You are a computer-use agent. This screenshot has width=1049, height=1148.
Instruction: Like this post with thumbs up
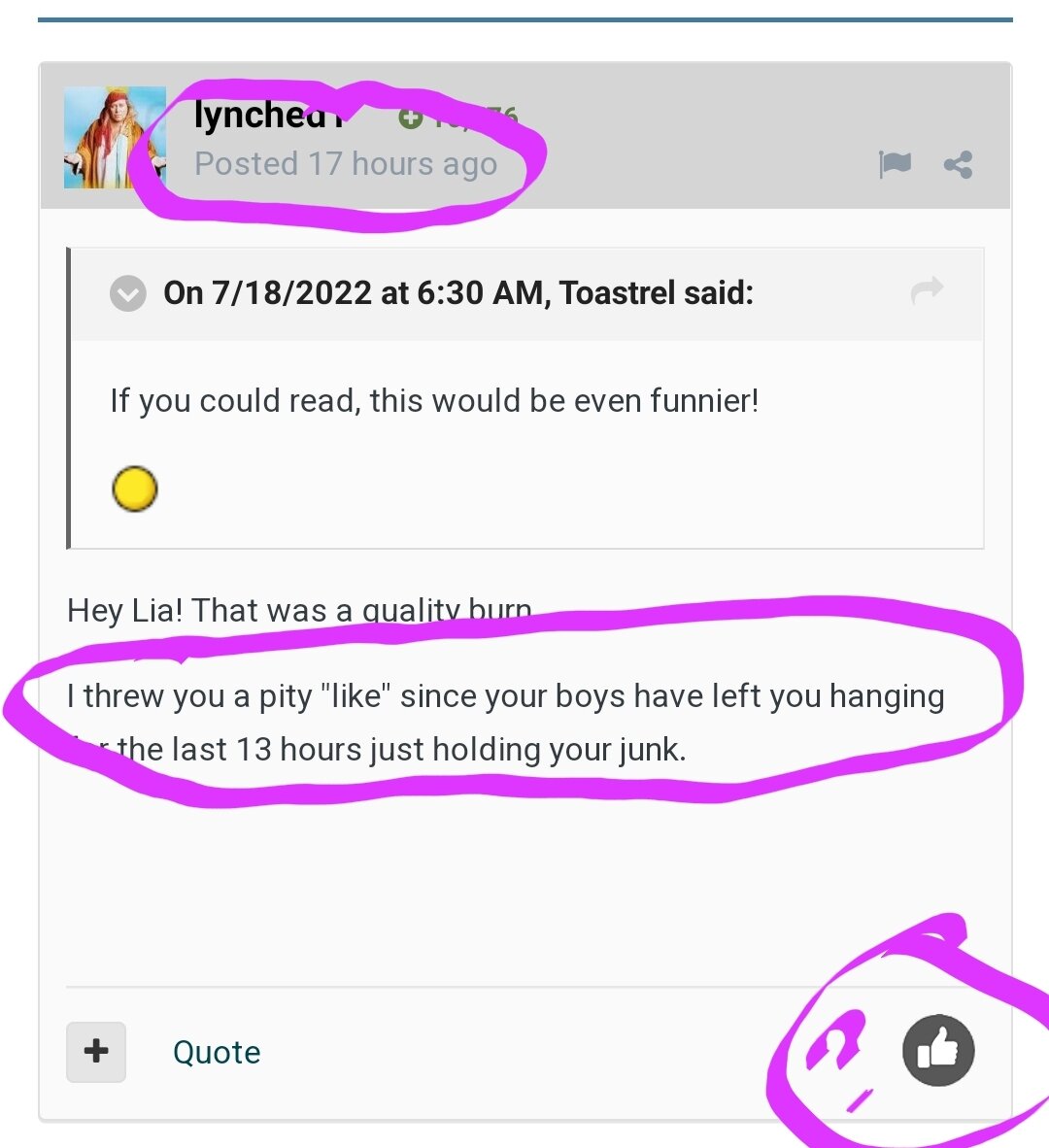(937, 1050)
